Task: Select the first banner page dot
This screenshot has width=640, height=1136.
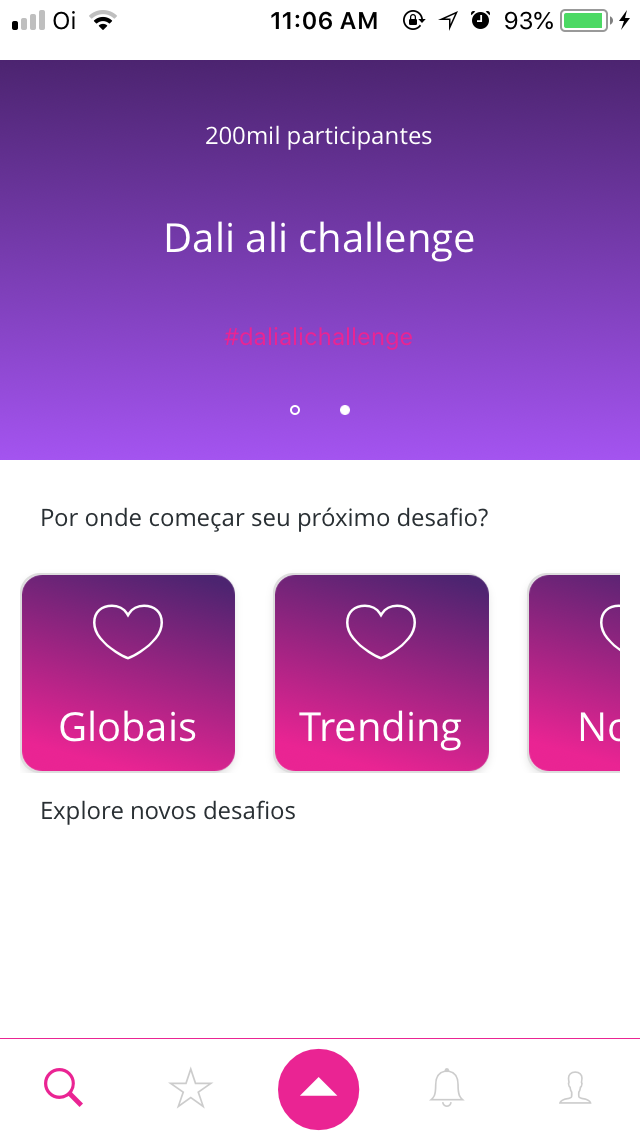Action: [295, 410]
